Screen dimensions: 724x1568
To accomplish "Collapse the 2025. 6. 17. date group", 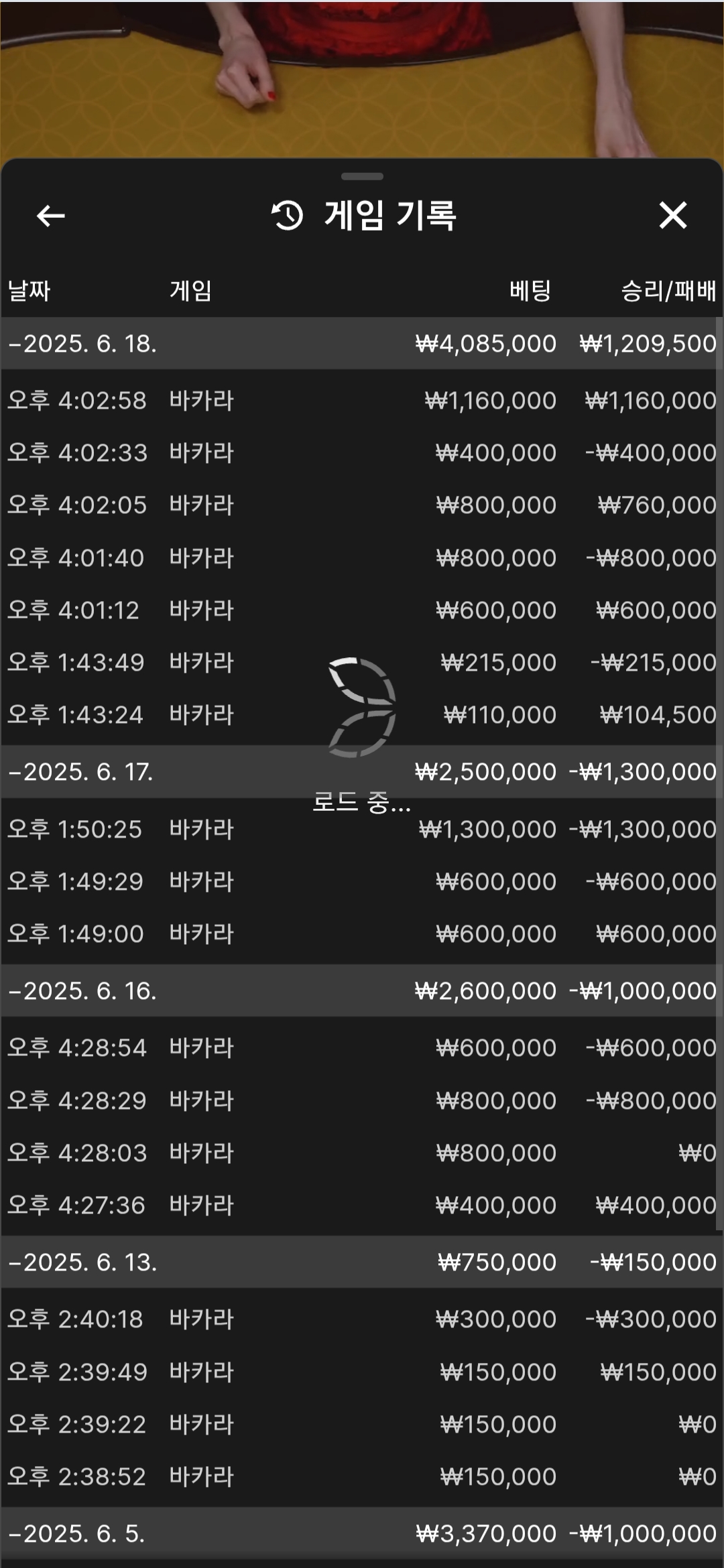I will point(82,772).
